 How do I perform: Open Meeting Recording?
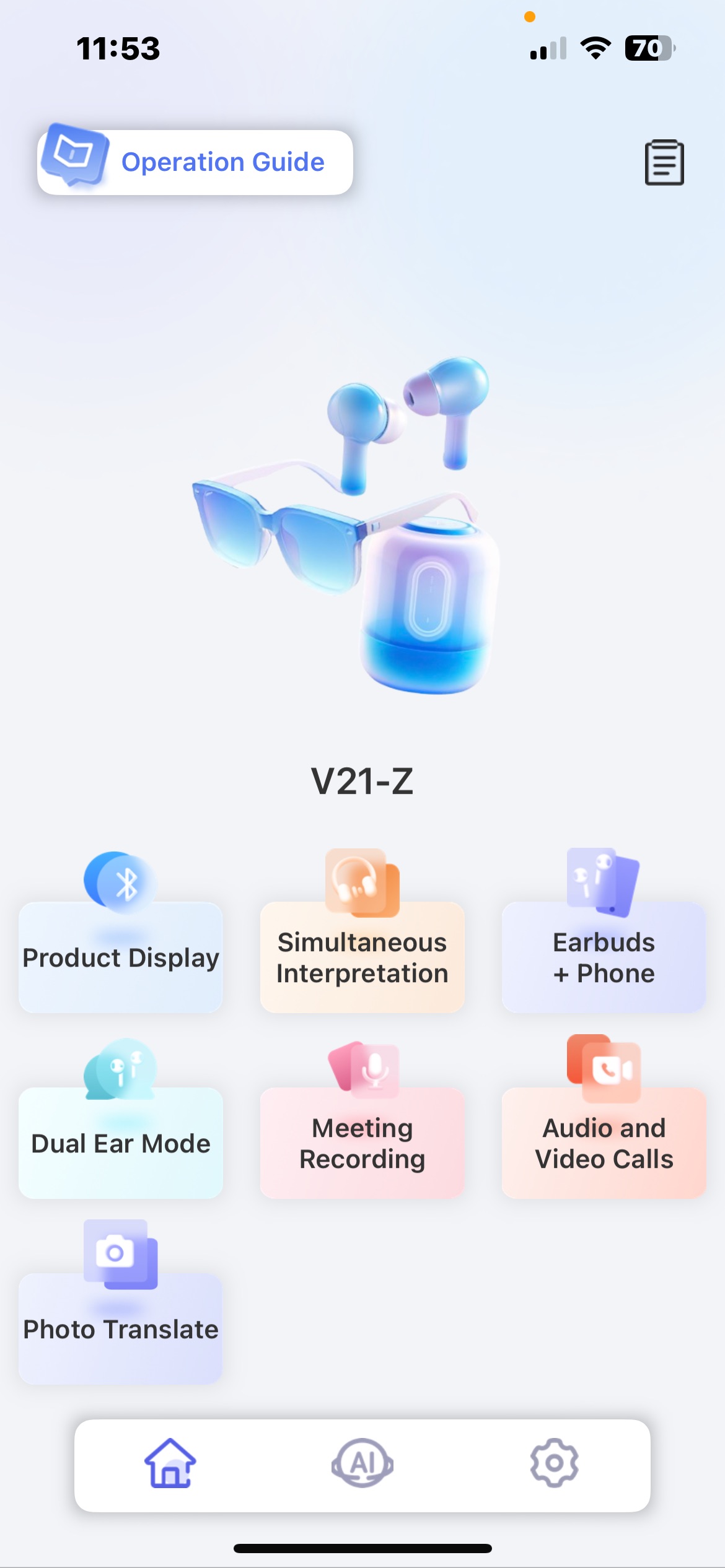362,1143
